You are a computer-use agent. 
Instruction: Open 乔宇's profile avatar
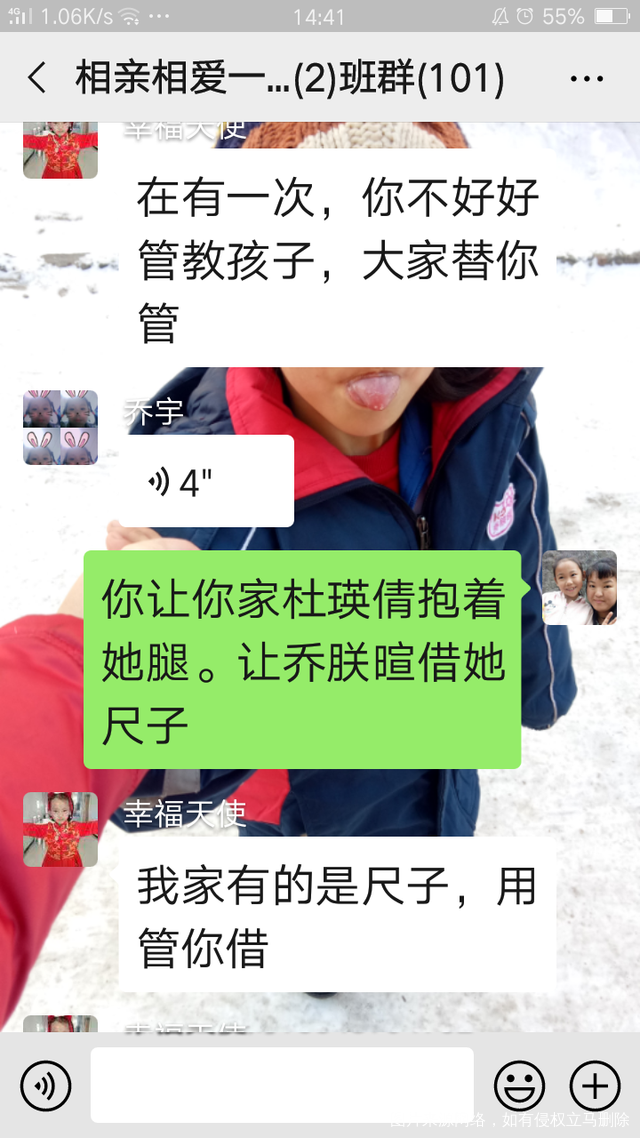(60, 428)
